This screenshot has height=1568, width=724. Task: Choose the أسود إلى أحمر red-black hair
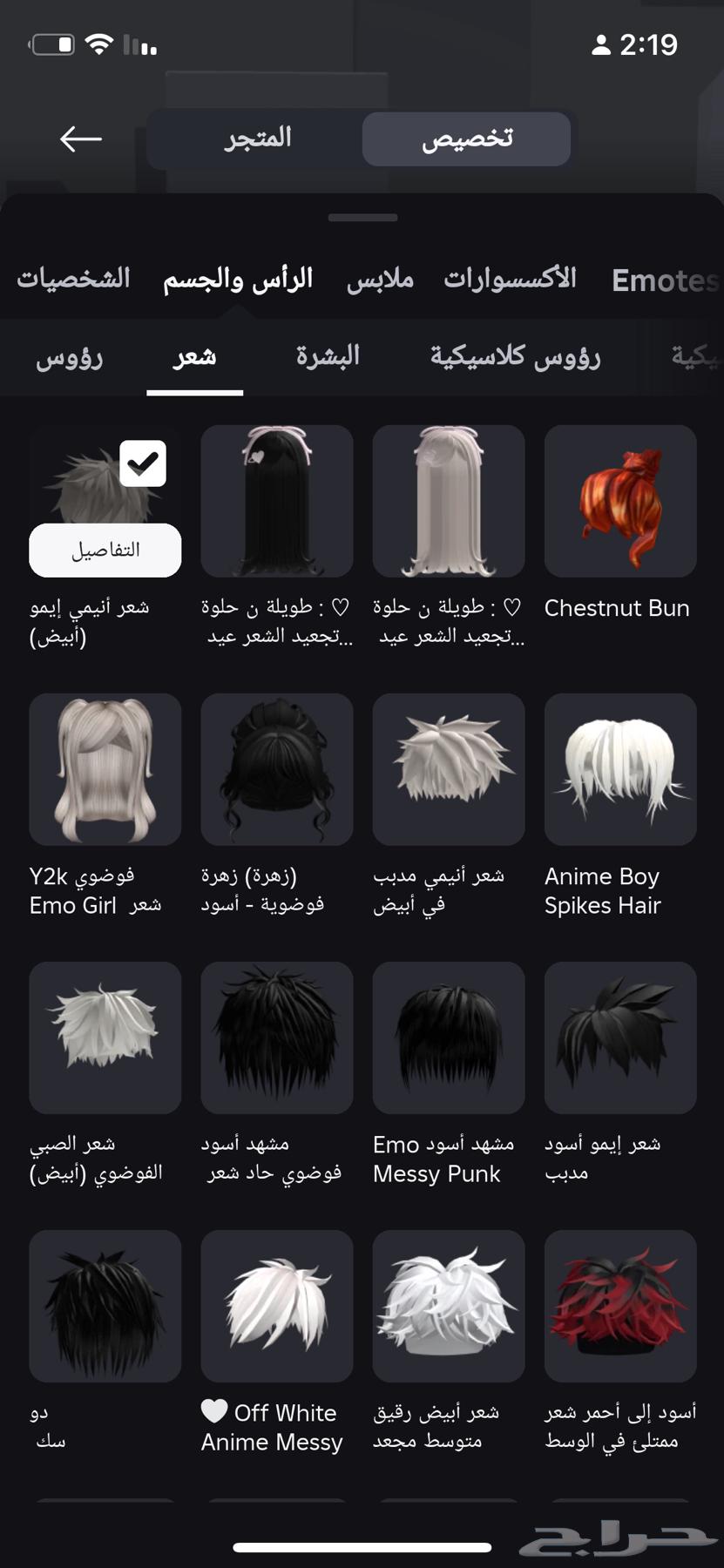click(619, 1306)
